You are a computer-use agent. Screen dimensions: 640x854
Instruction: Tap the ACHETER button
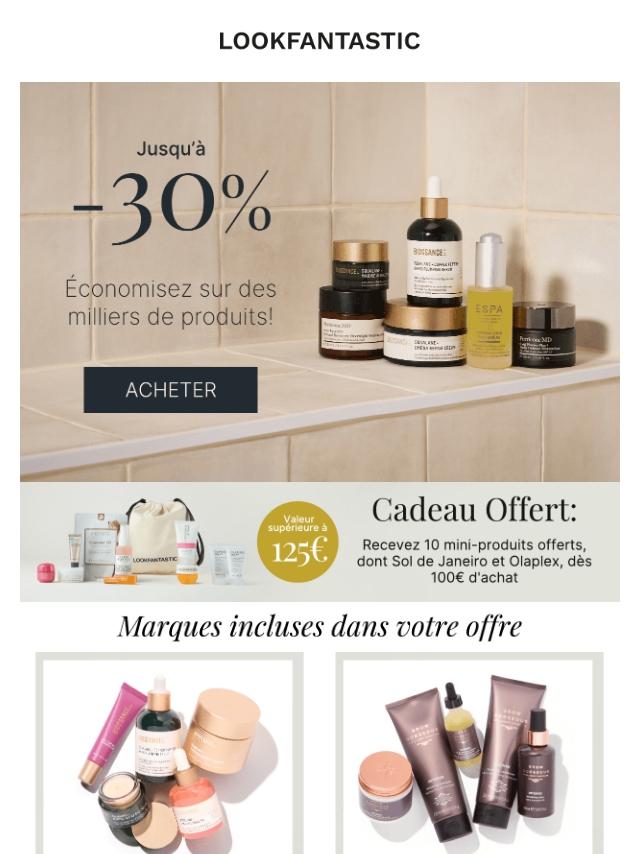[x=170, y=390]
